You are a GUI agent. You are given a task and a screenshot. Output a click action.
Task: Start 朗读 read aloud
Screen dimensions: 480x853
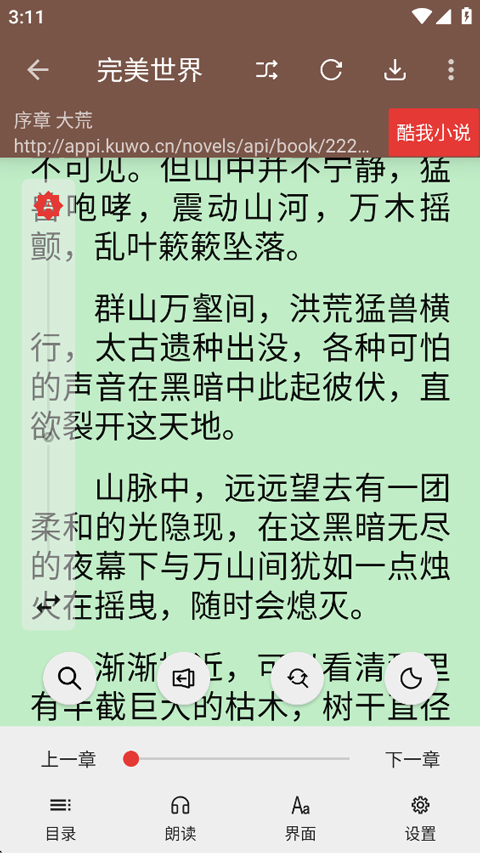point(180,818)
